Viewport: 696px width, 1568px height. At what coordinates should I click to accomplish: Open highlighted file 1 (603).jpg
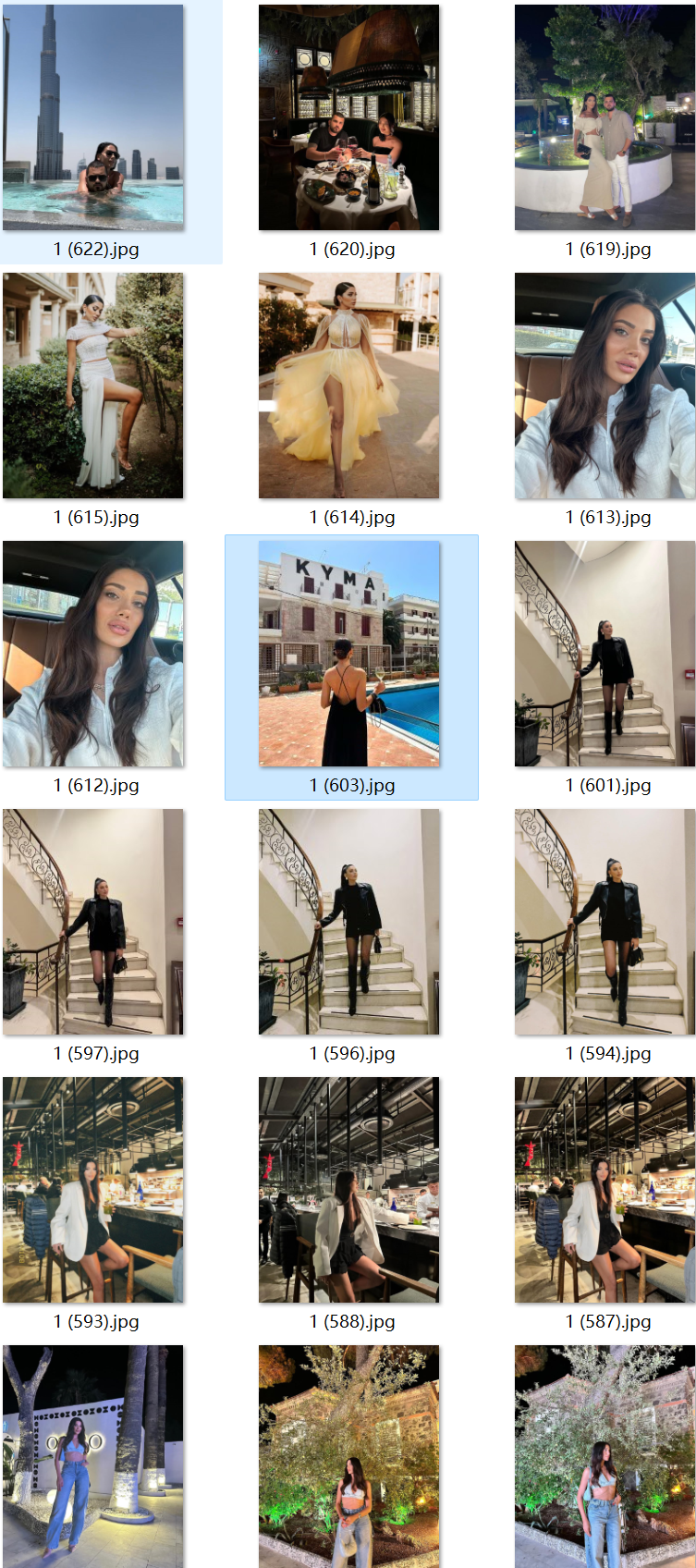click(x=348, y=654)
